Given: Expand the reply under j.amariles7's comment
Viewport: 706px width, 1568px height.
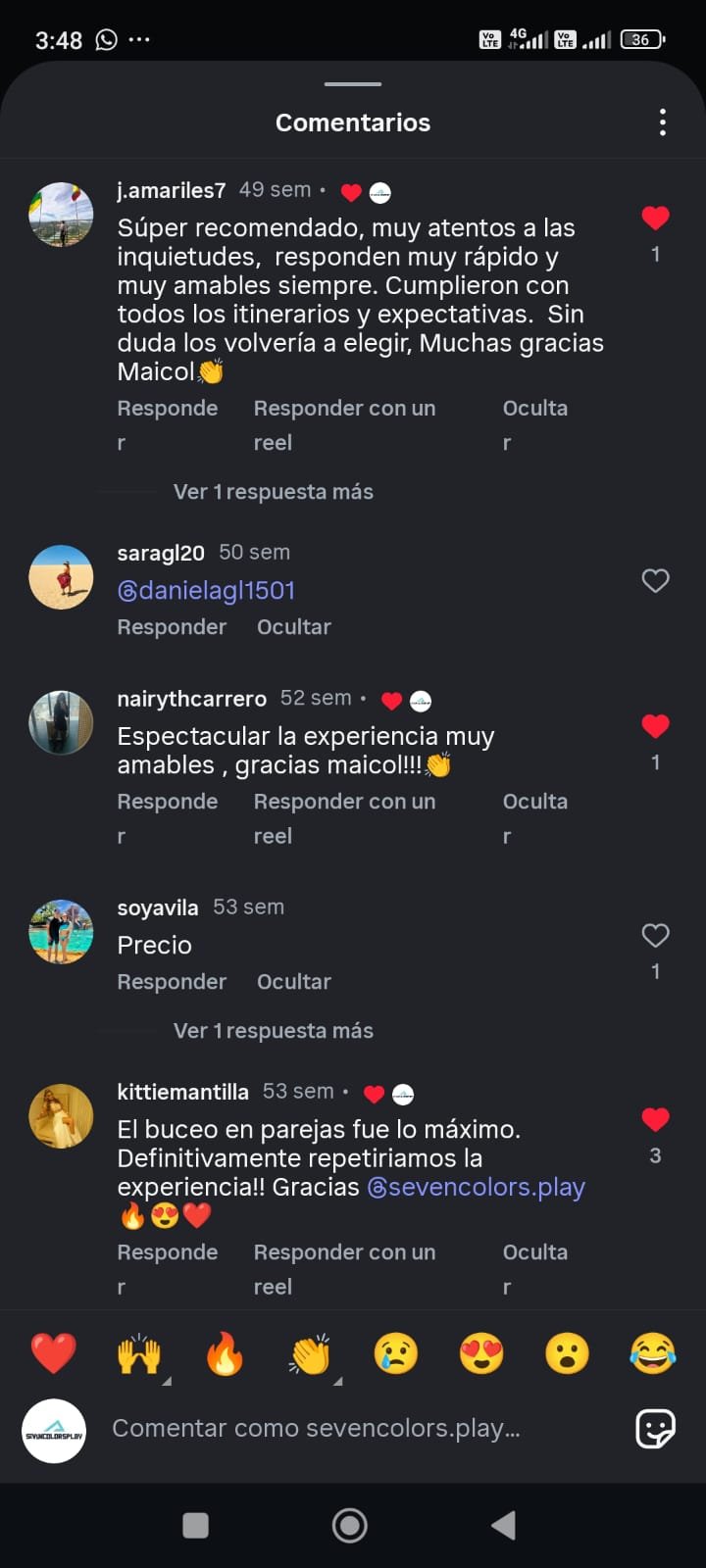Looking at the screenshot, I should coord(273,492).
